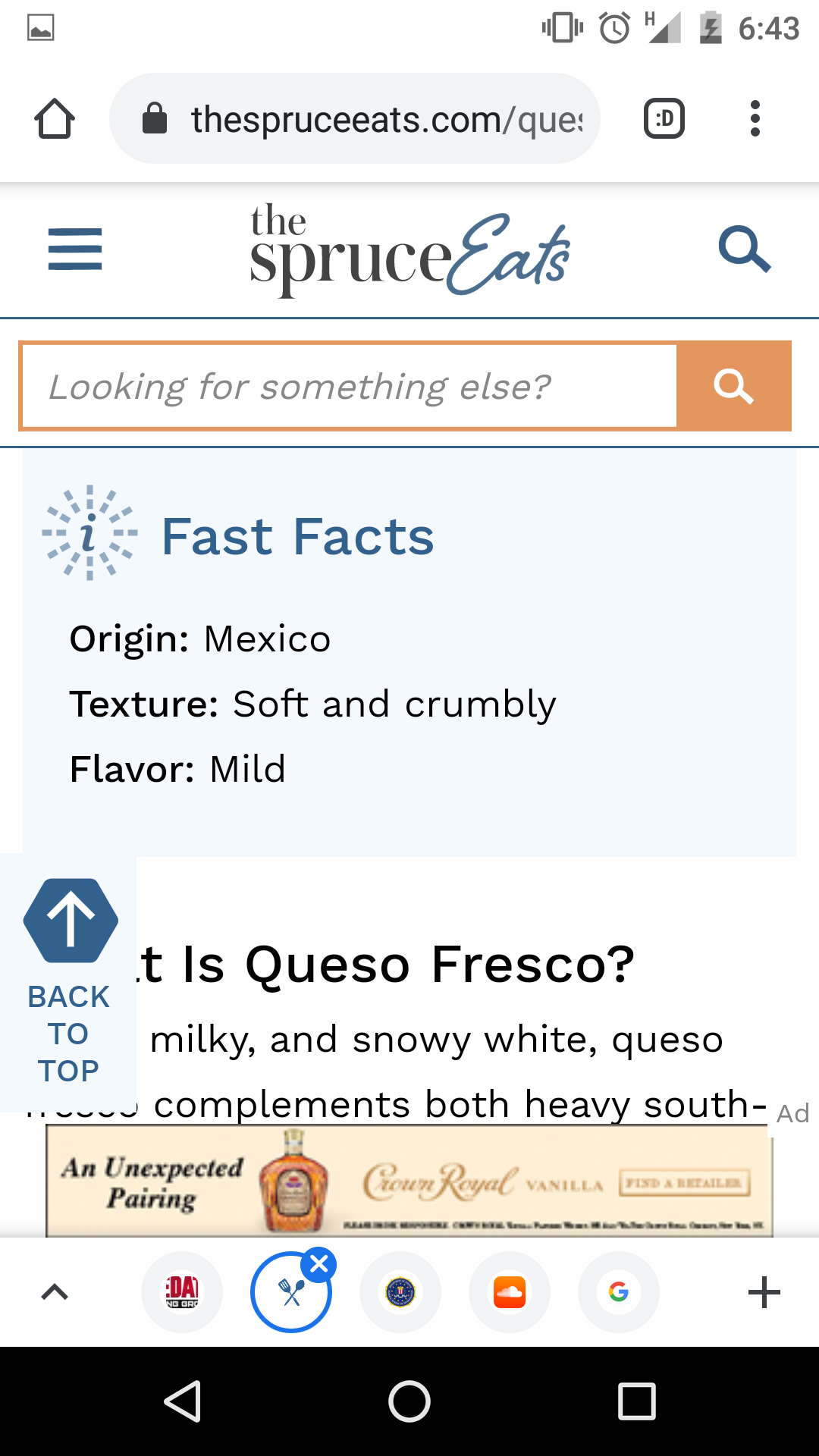Expand the tab strip with the up chevron
The image size is (819, 1456).
click(x=55, y=1292)
